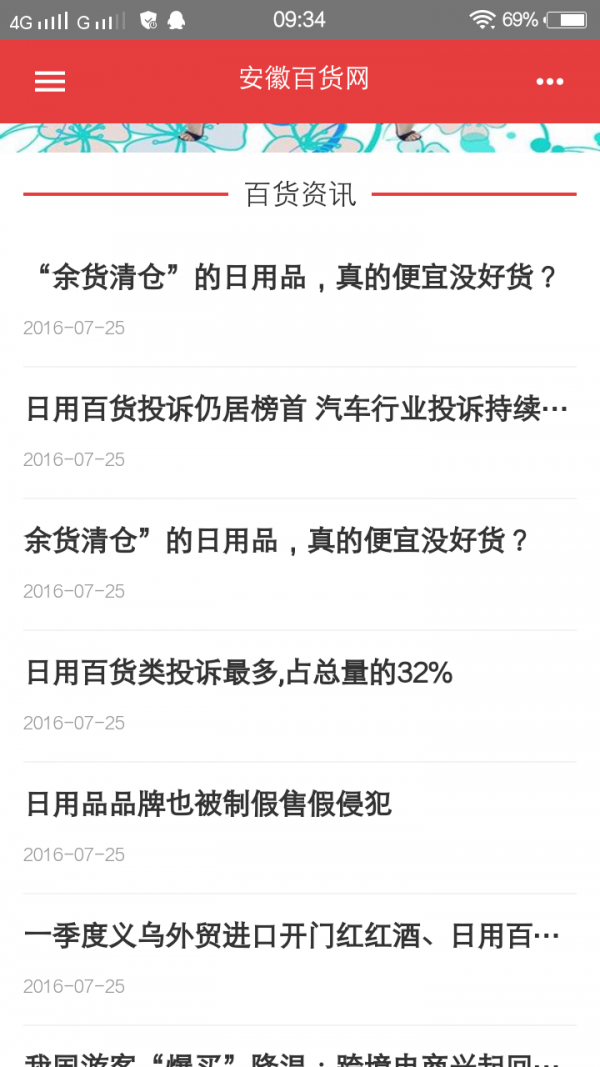
Task: Read 日用百货类投诉最多,占总量的32% article
Action: 239,673
